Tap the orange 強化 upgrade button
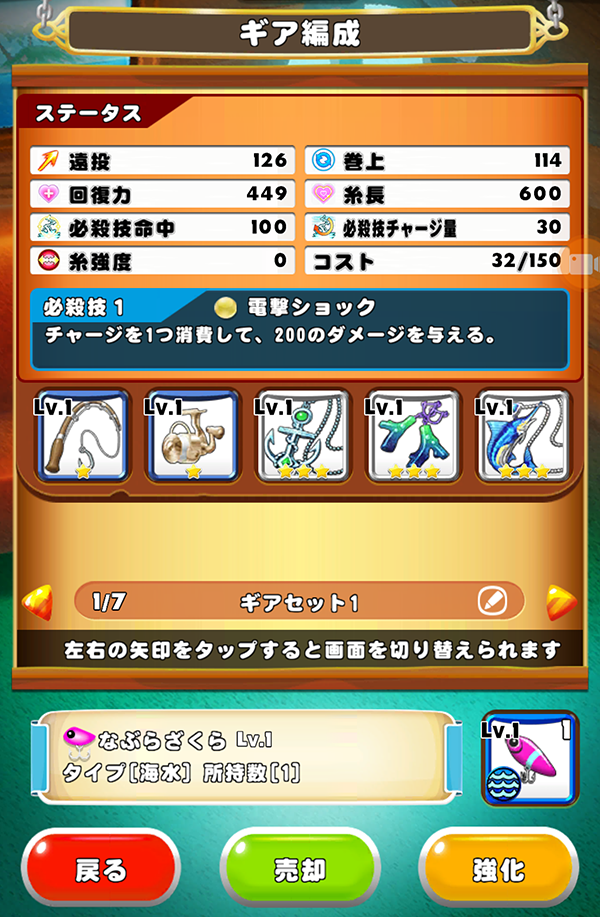The image size is (600, 917). [498, 869]
